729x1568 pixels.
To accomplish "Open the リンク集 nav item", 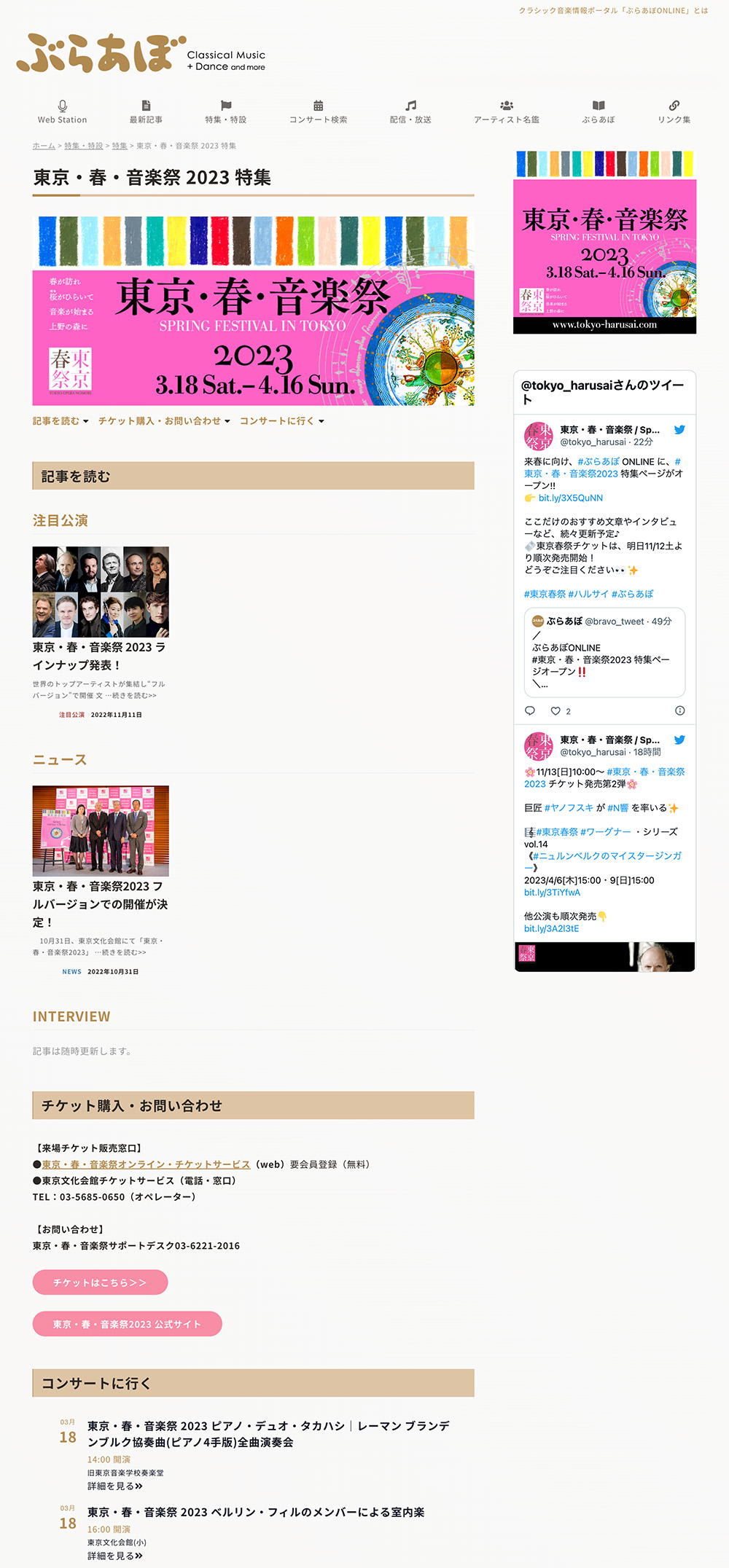I will [x=674, y=111].
